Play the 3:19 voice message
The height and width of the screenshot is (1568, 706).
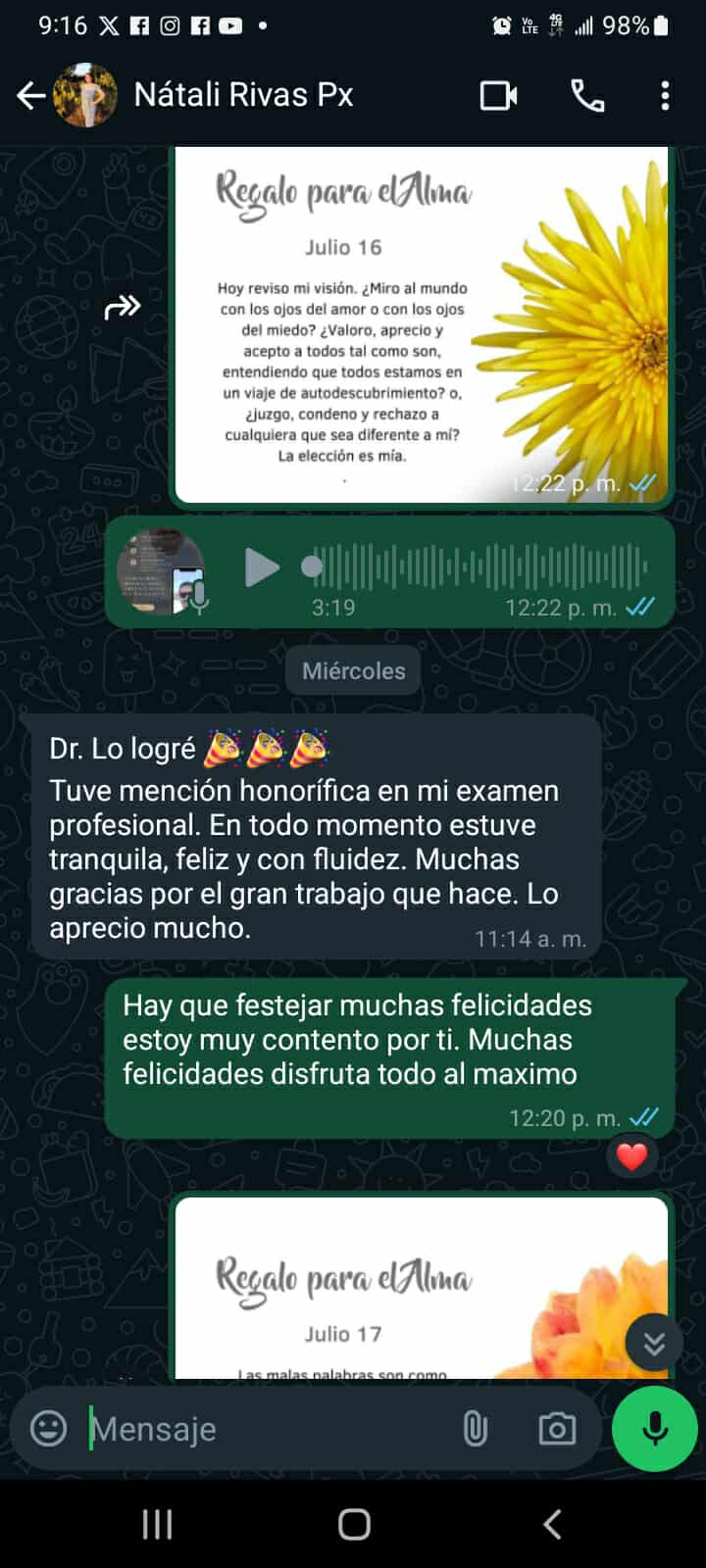[x=261, y=567]
